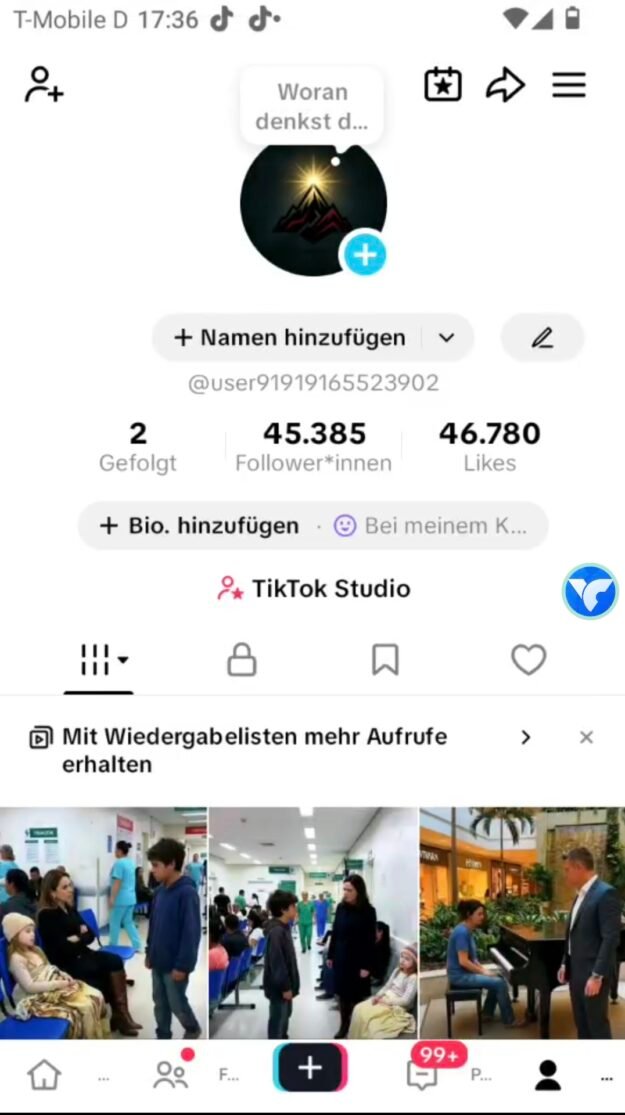Create a new post with plus button
The width and height of the screenshot is (625, 1115).
310,1067
